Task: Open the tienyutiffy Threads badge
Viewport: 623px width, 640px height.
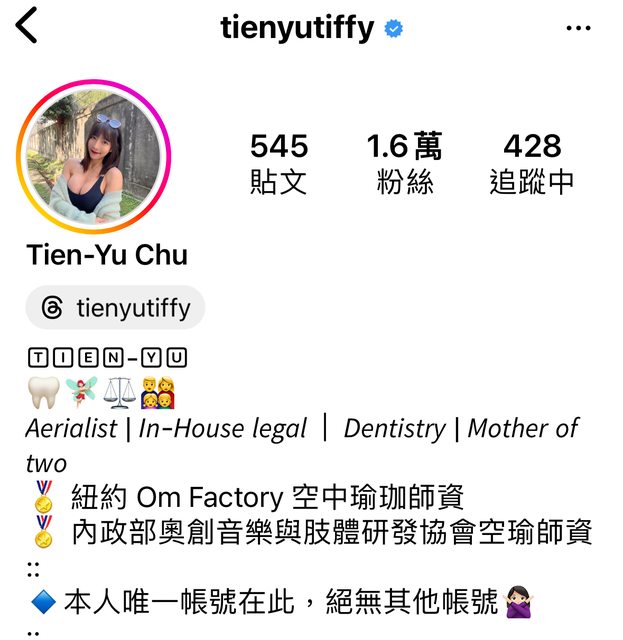Action: tap(115, 308)
